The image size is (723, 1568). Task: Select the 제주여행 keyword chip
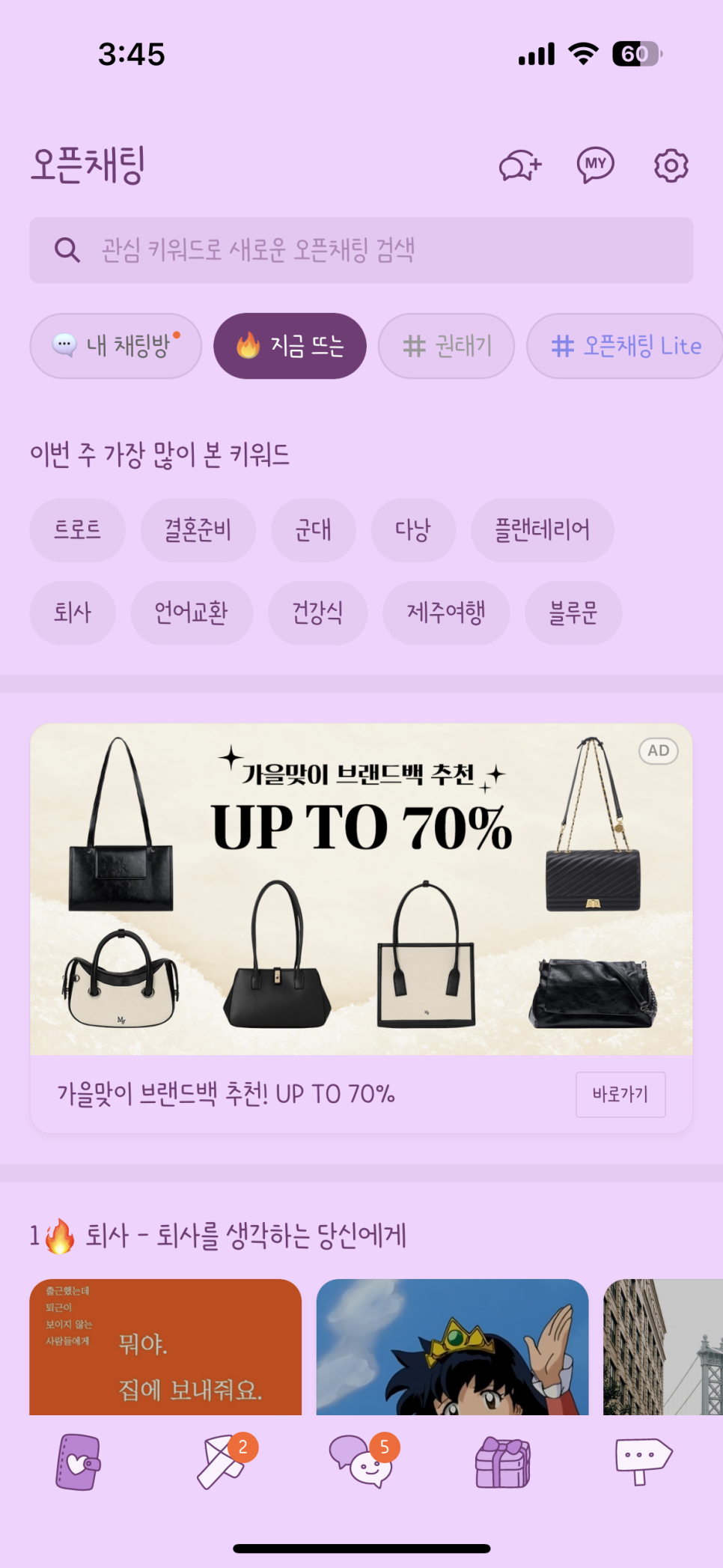pos(446,613)
